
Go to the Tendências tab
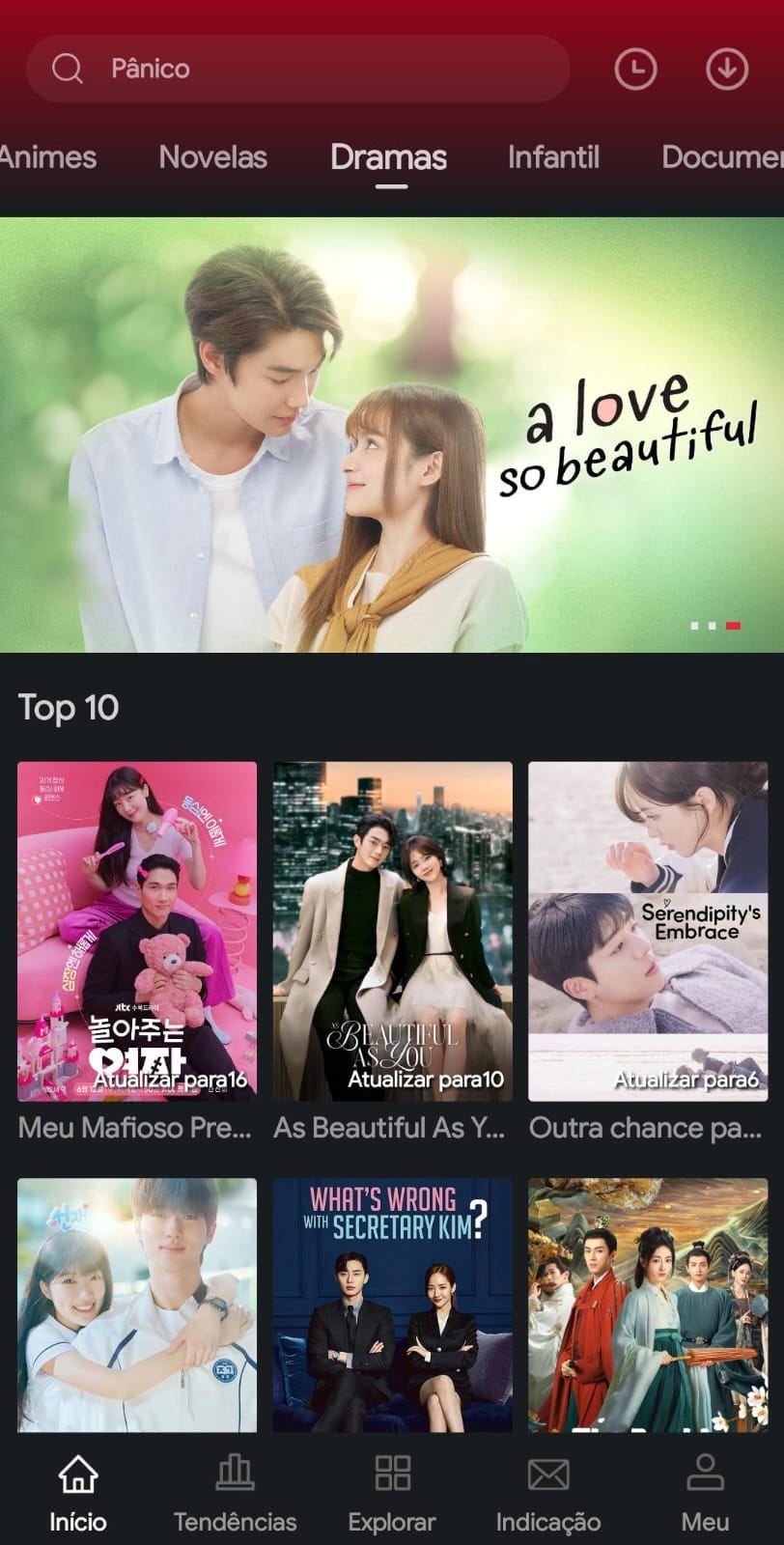point(235,1493)
